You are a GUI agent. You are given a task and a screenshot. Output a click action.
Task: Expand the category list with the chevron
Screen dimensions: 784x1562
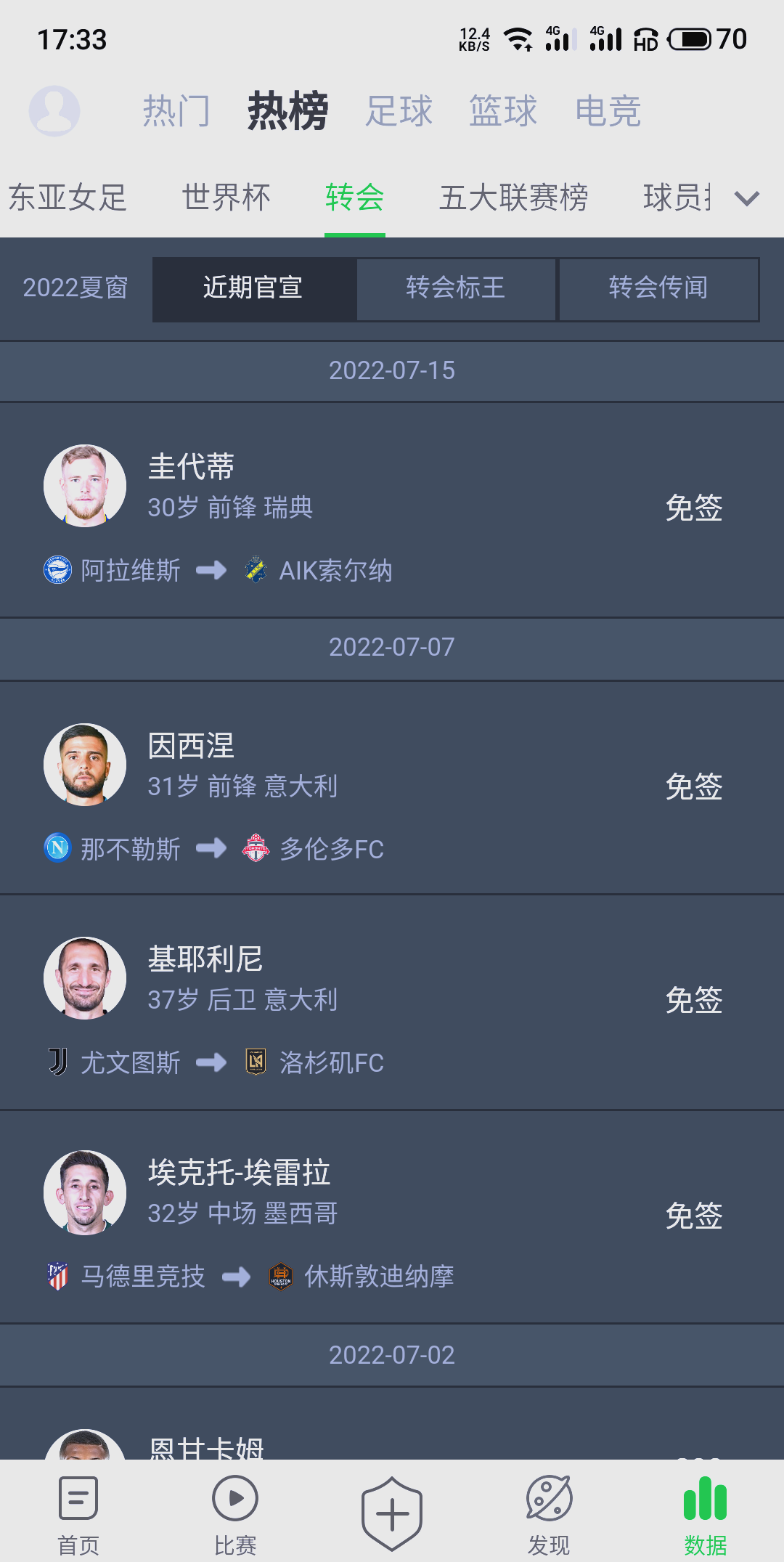pos(748,198)
